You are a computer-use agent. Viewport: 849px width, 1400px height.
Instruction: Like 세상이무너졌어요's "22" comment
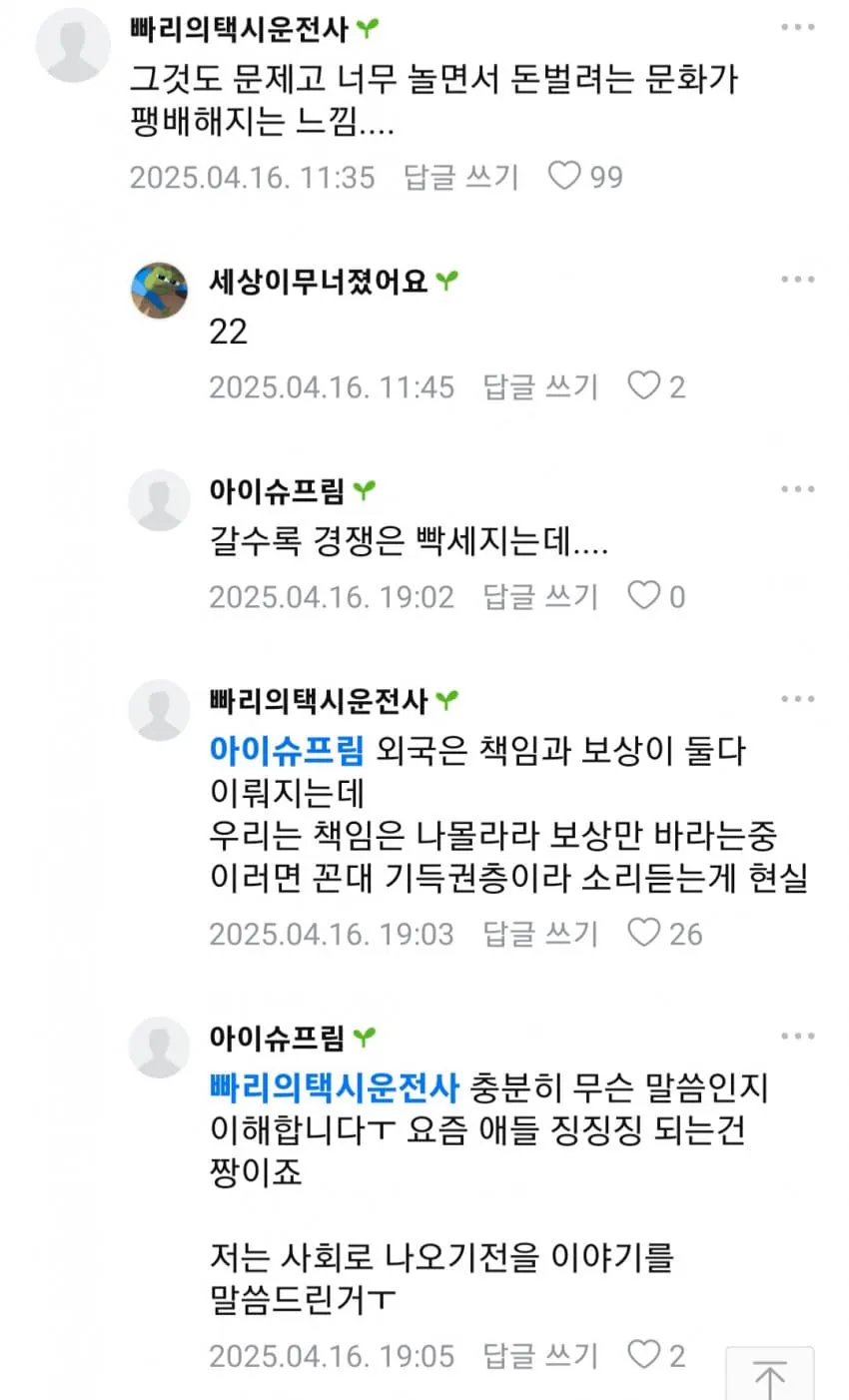[644, 386]
